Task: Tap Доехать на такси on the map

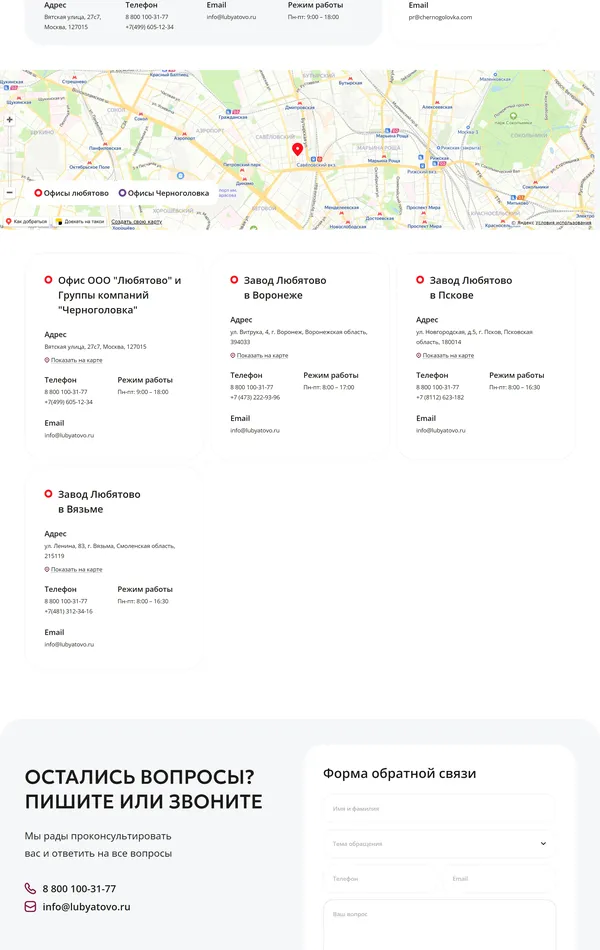Action: click(80, 222)
